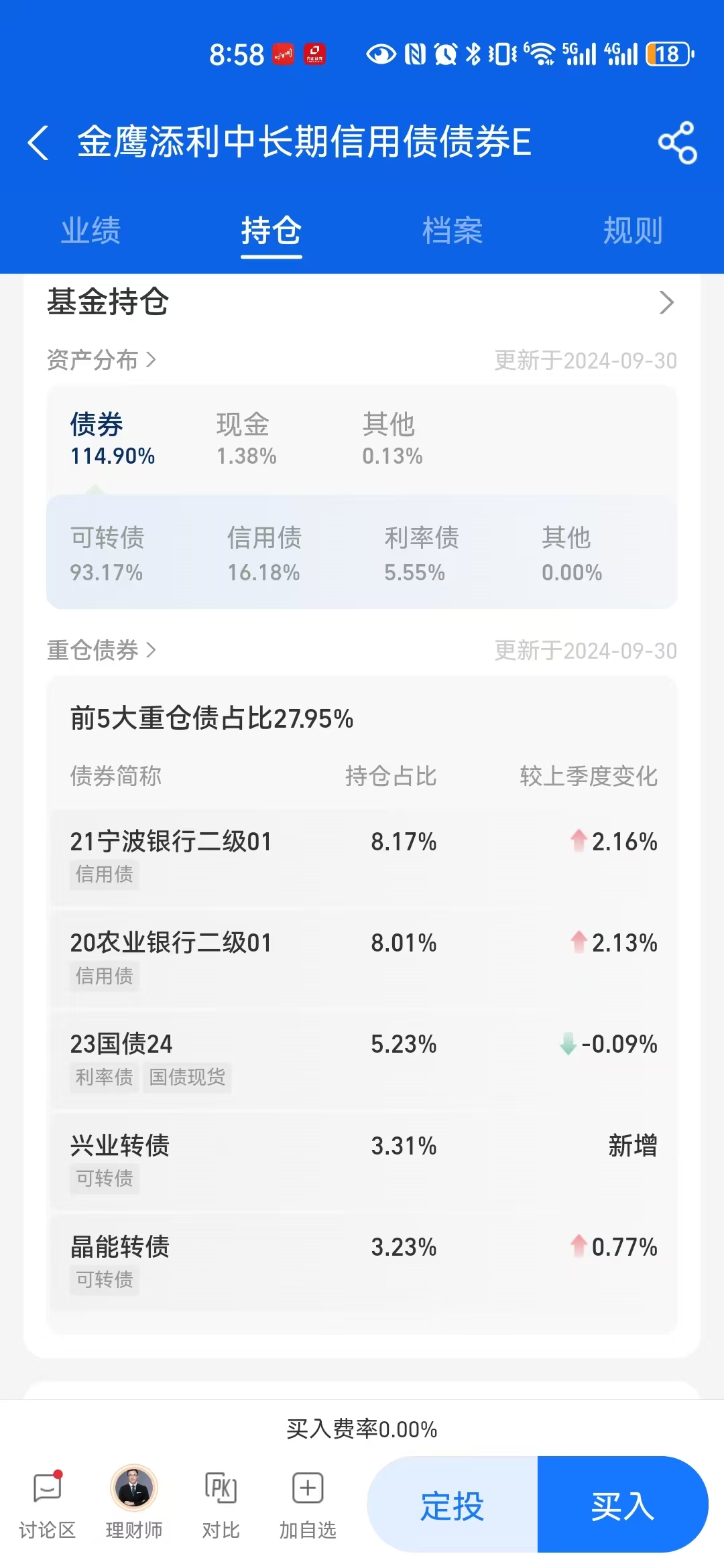
Task: Contact the 理财师 advisor
Action: pos(134,1502)
